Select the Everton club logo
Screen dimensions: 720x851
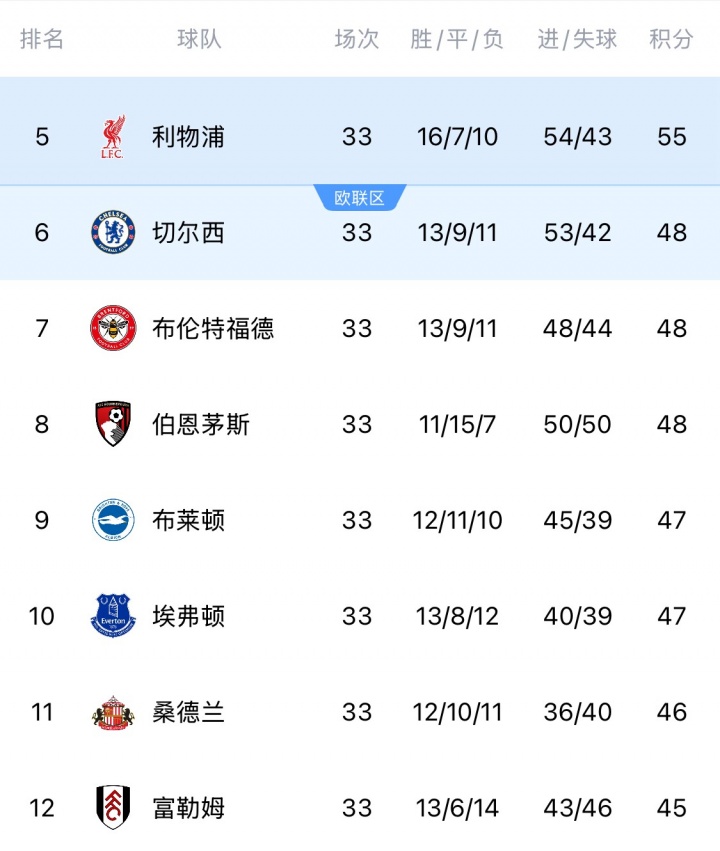[x=113, y=616]
